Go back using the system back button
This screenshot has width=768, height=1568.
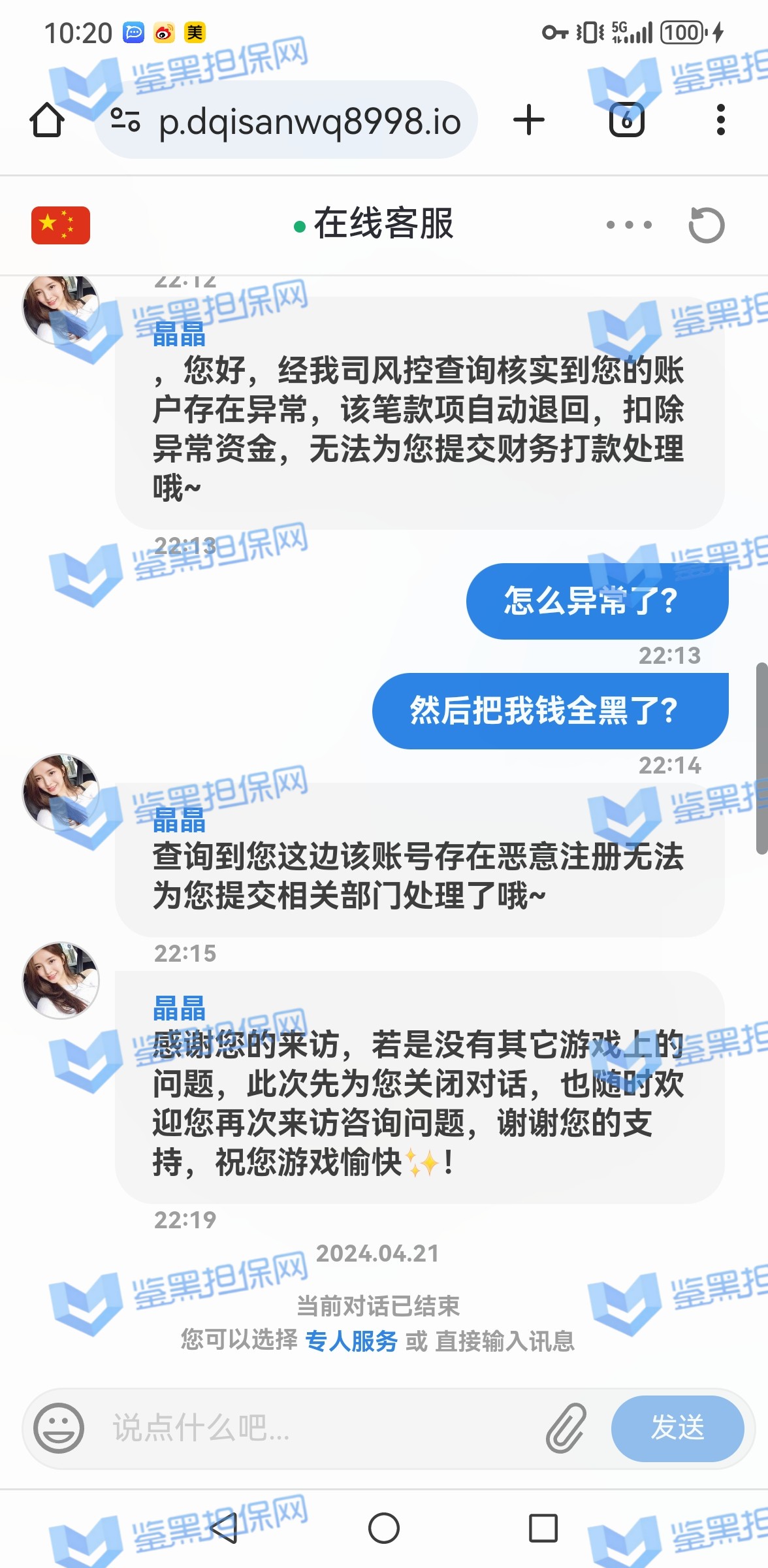click(x=224, y=1528)
